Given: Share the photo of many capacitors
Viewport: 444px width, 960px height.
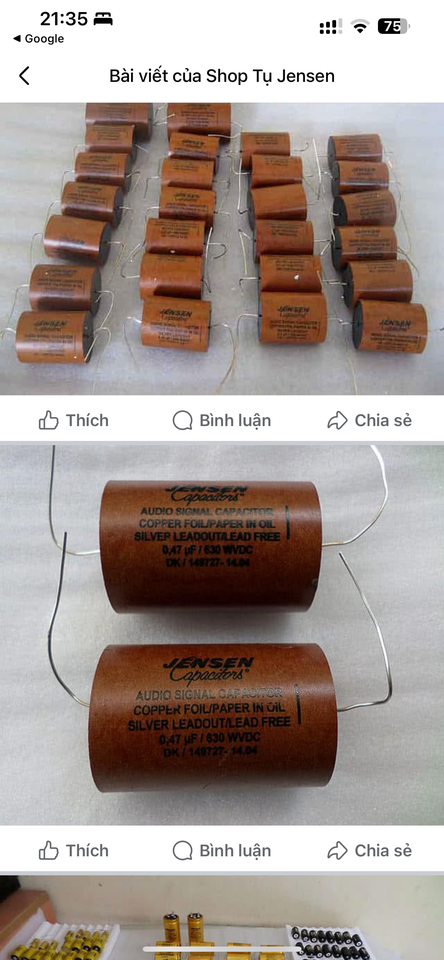Looking at the screenshot, I should (369, 420).
